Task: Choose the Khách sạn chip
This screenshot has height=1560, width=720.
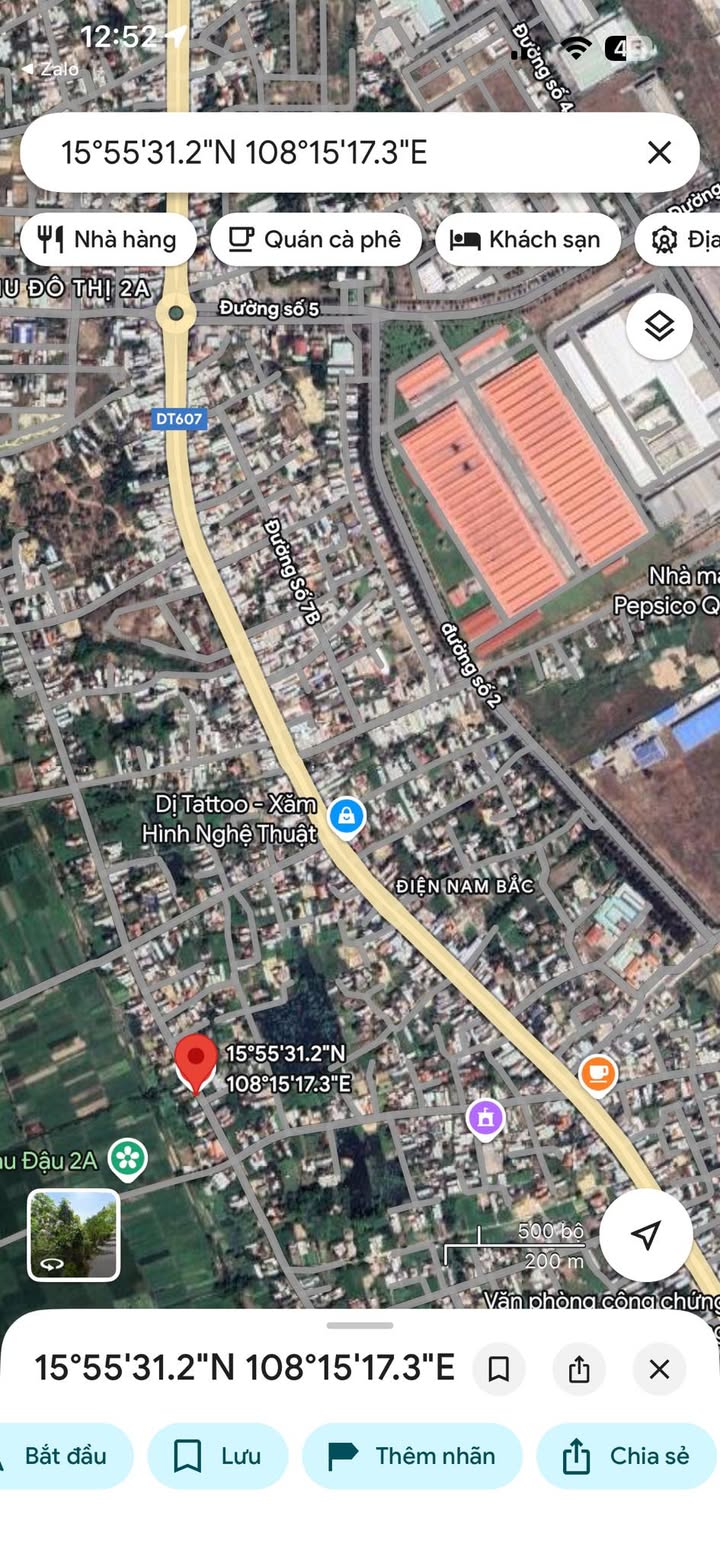Action: [x=528, y=239]
